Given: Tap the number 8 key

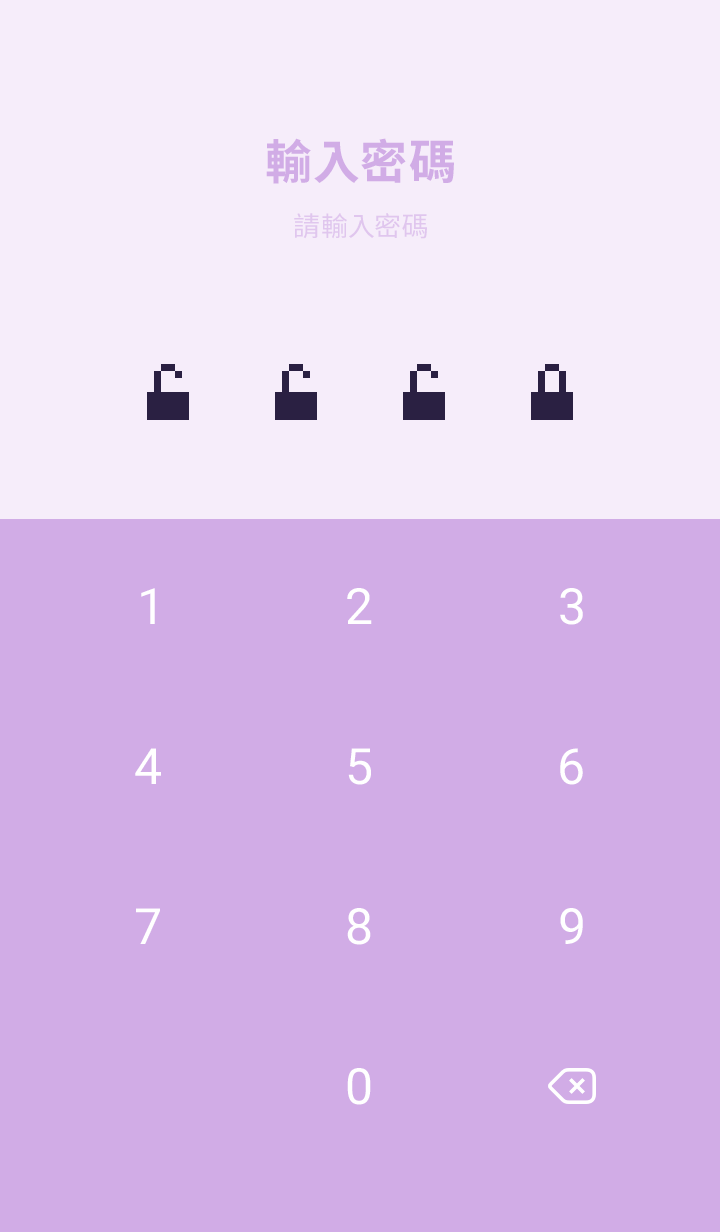Looking at the screenshot, I should click(x=359, y=927).
